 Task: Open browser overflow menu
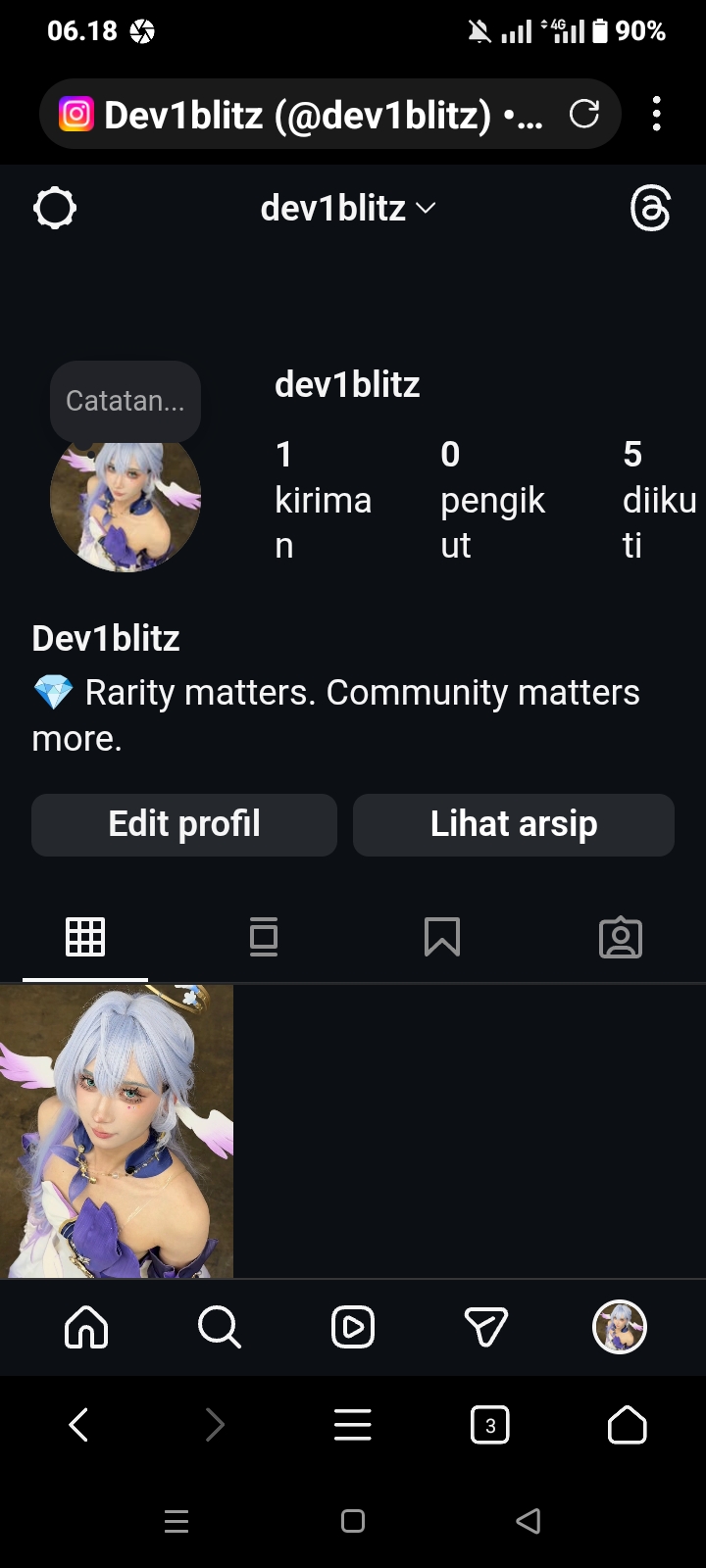(657, 115)
